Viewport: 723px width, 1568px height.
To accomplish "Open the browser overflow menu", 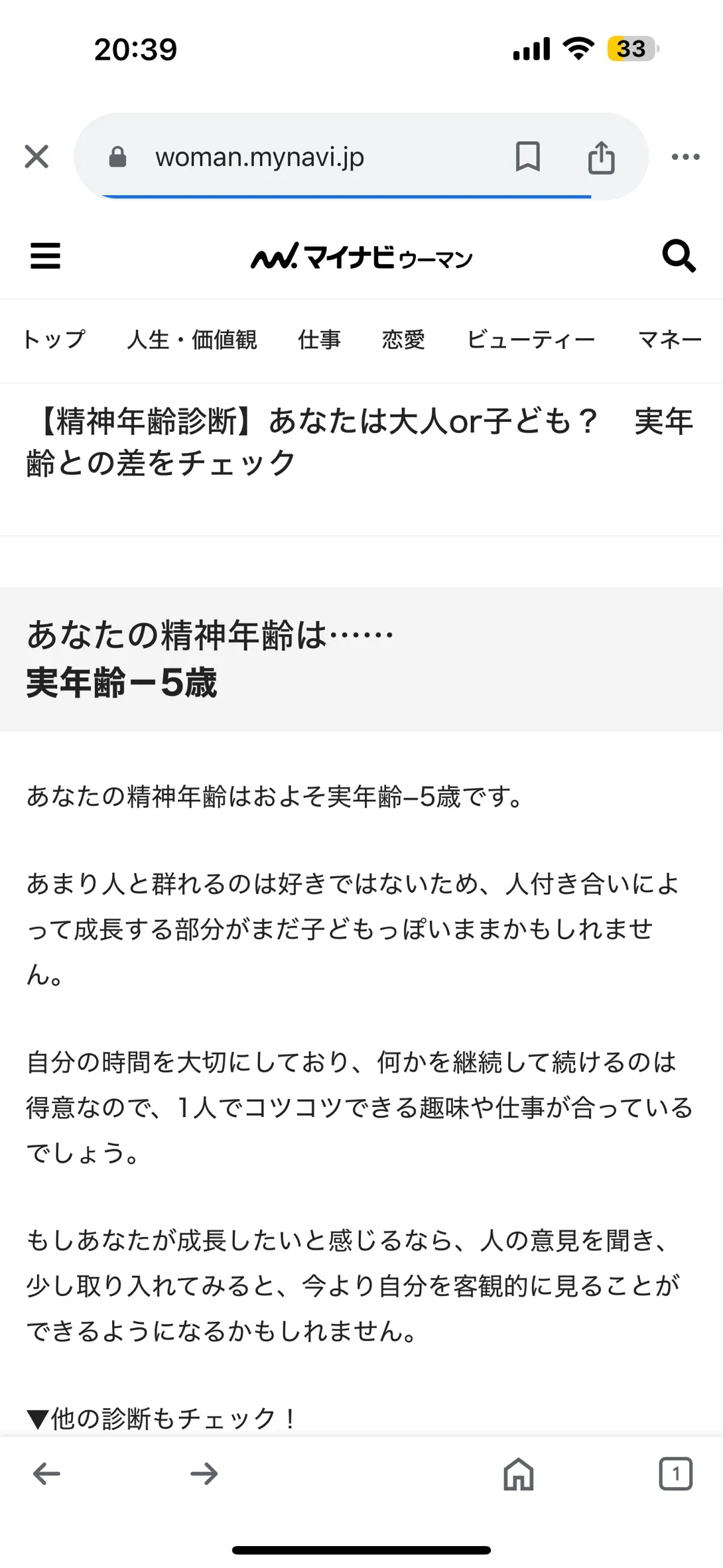I will coord(685,157).
